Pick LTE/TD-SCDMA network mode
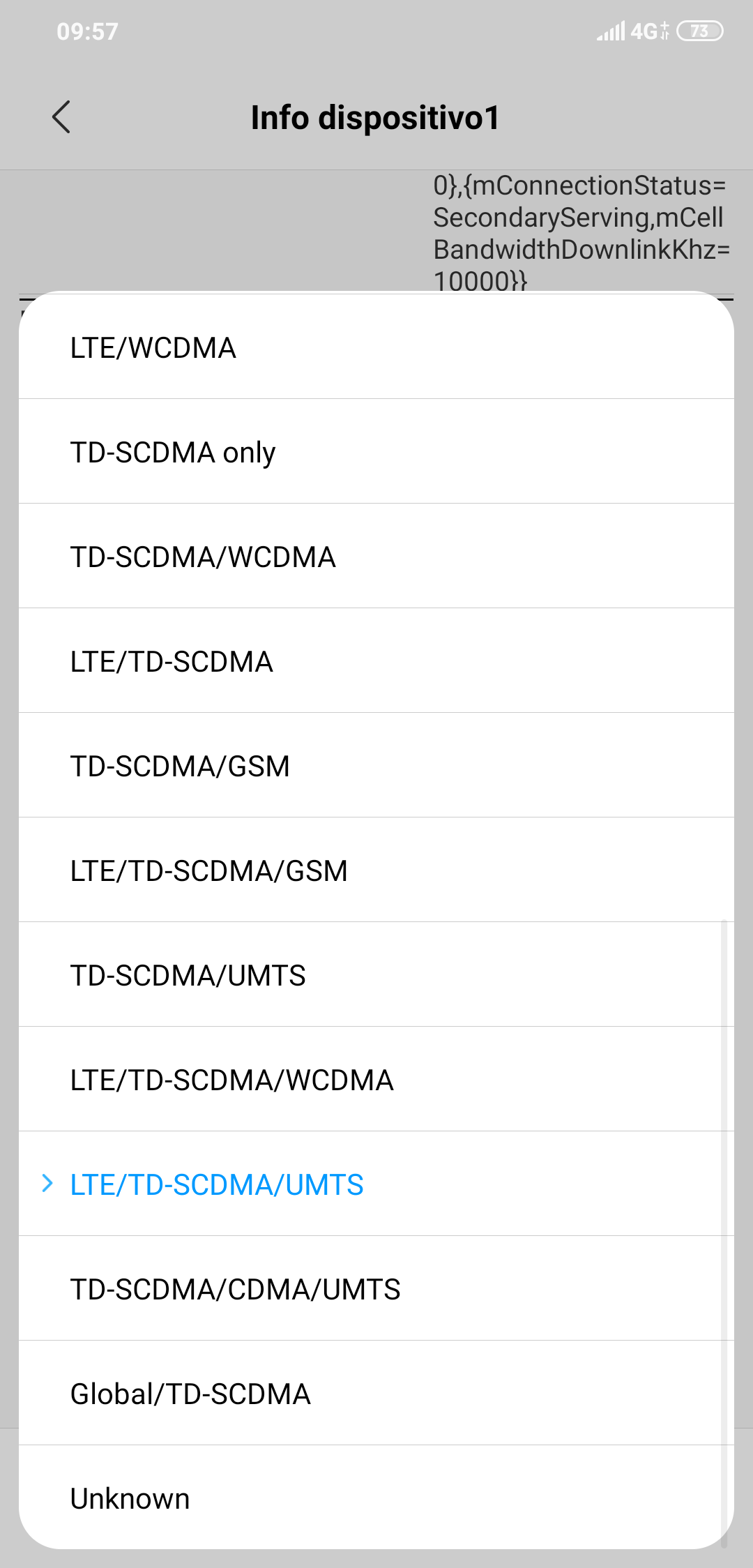The width and height of the screenshot is (753, 1568). click(376, 661)
